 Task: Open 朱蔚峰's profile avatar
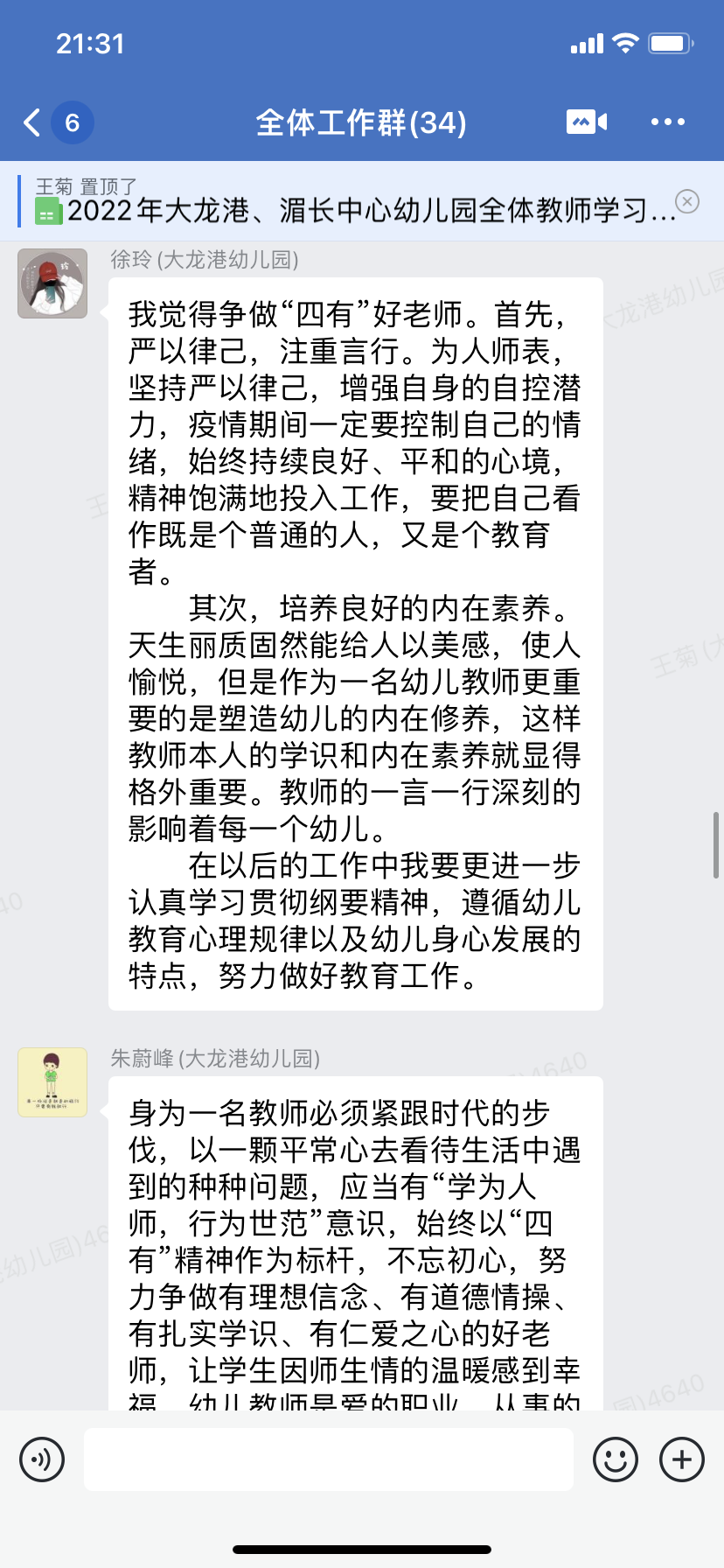(x=52, y=1082)
